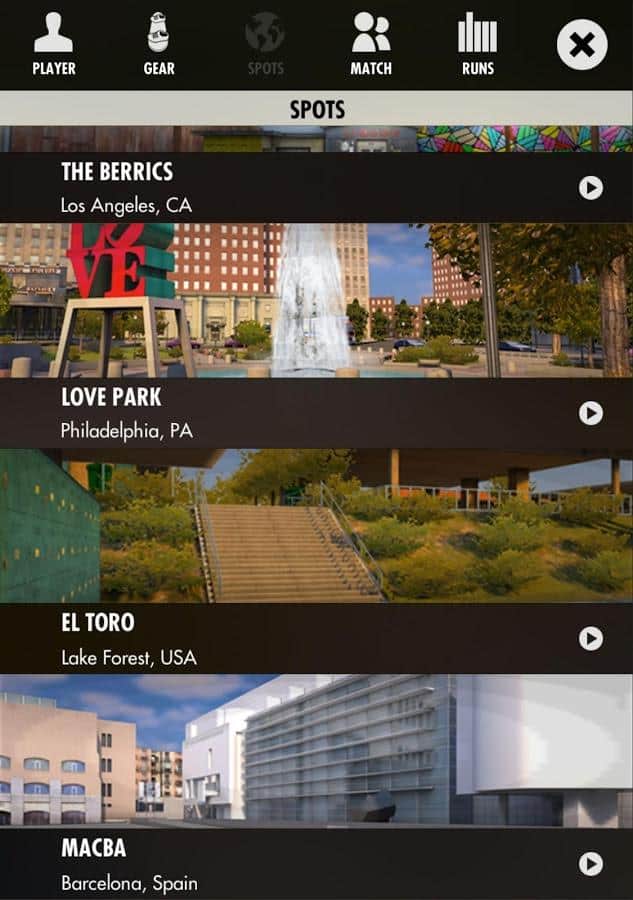Screen dimensions: 633x900
Task: Open the MACBA building picture
Action: coord(316,750)
